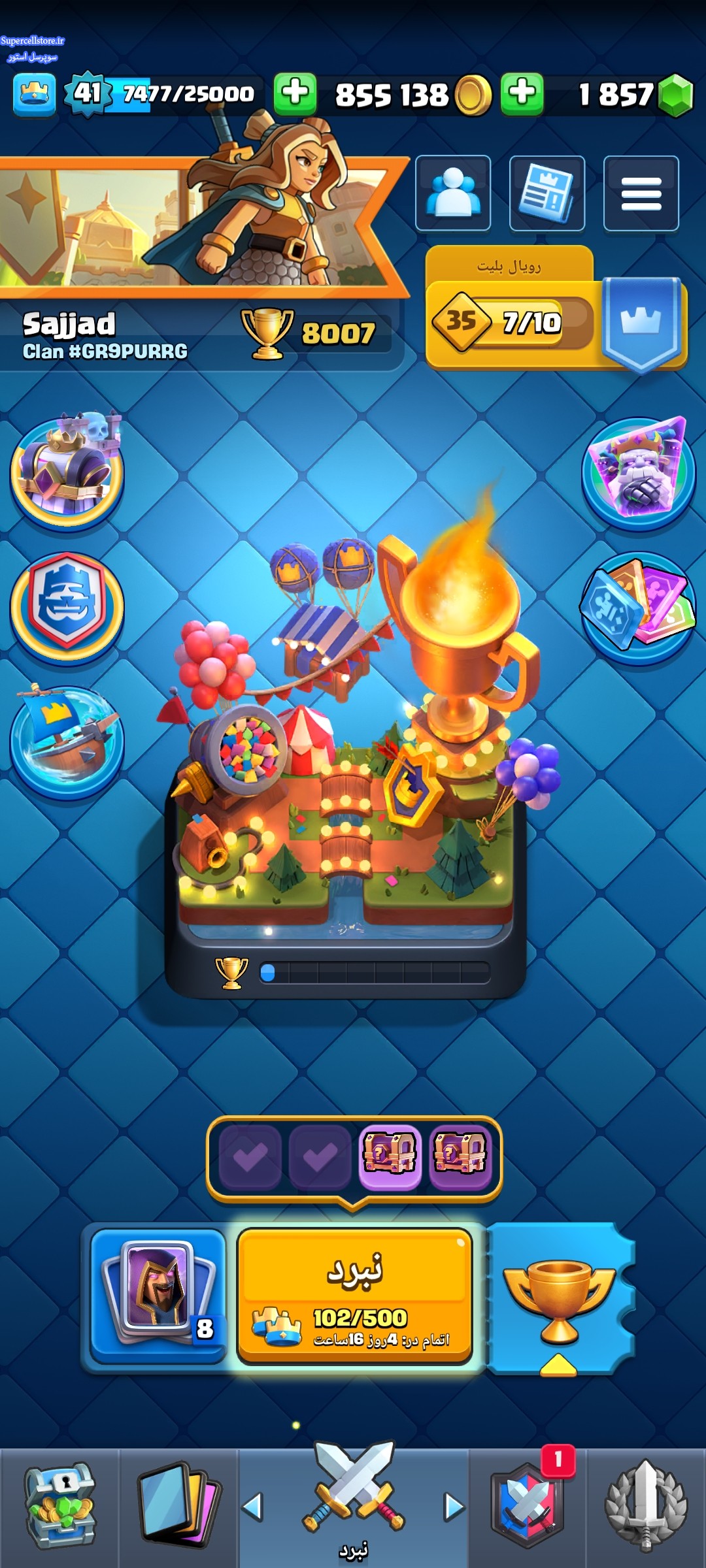
Task: Switch to the events sword tab
Action: pyautogui.click(x=646, y=1505)
